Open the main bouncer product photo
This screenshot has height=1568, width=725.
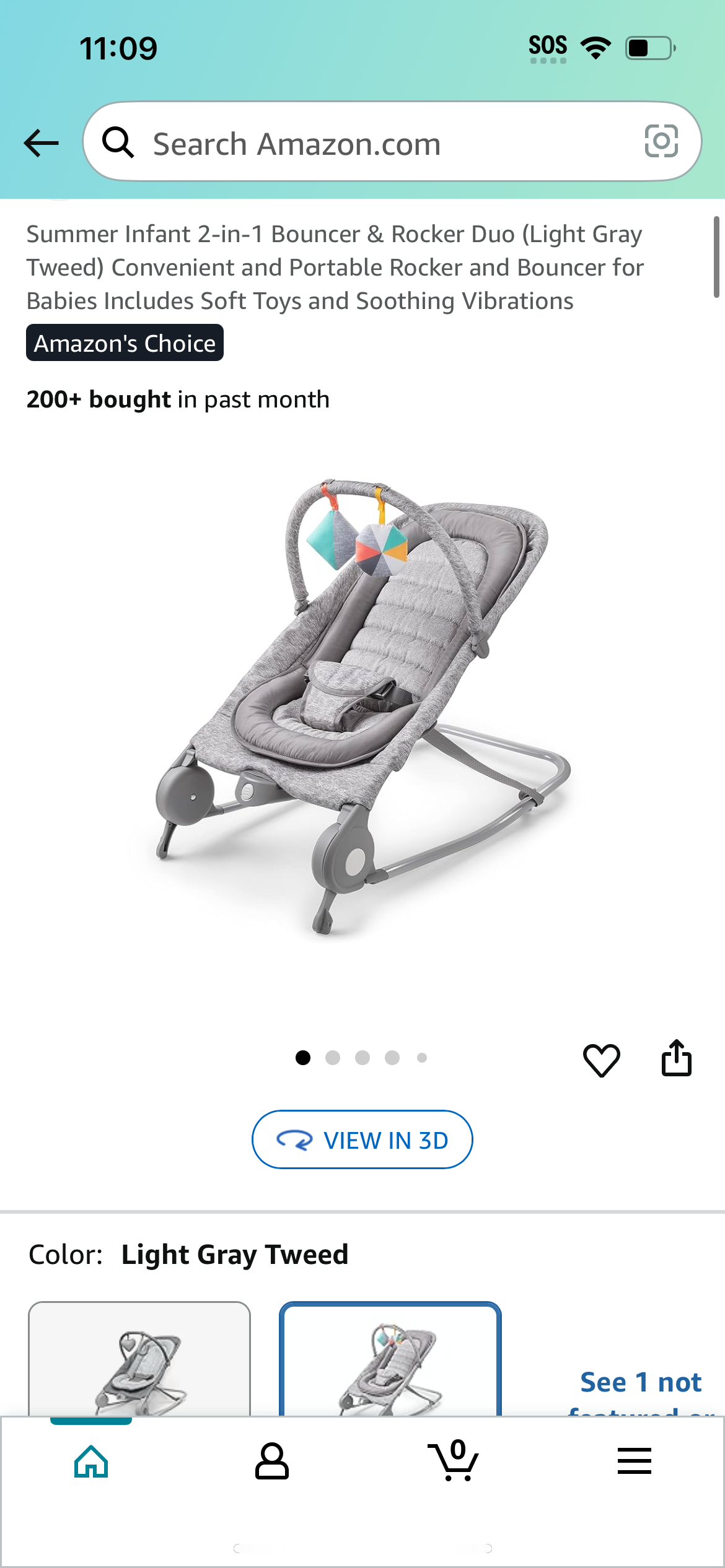(x=362, y=706)
